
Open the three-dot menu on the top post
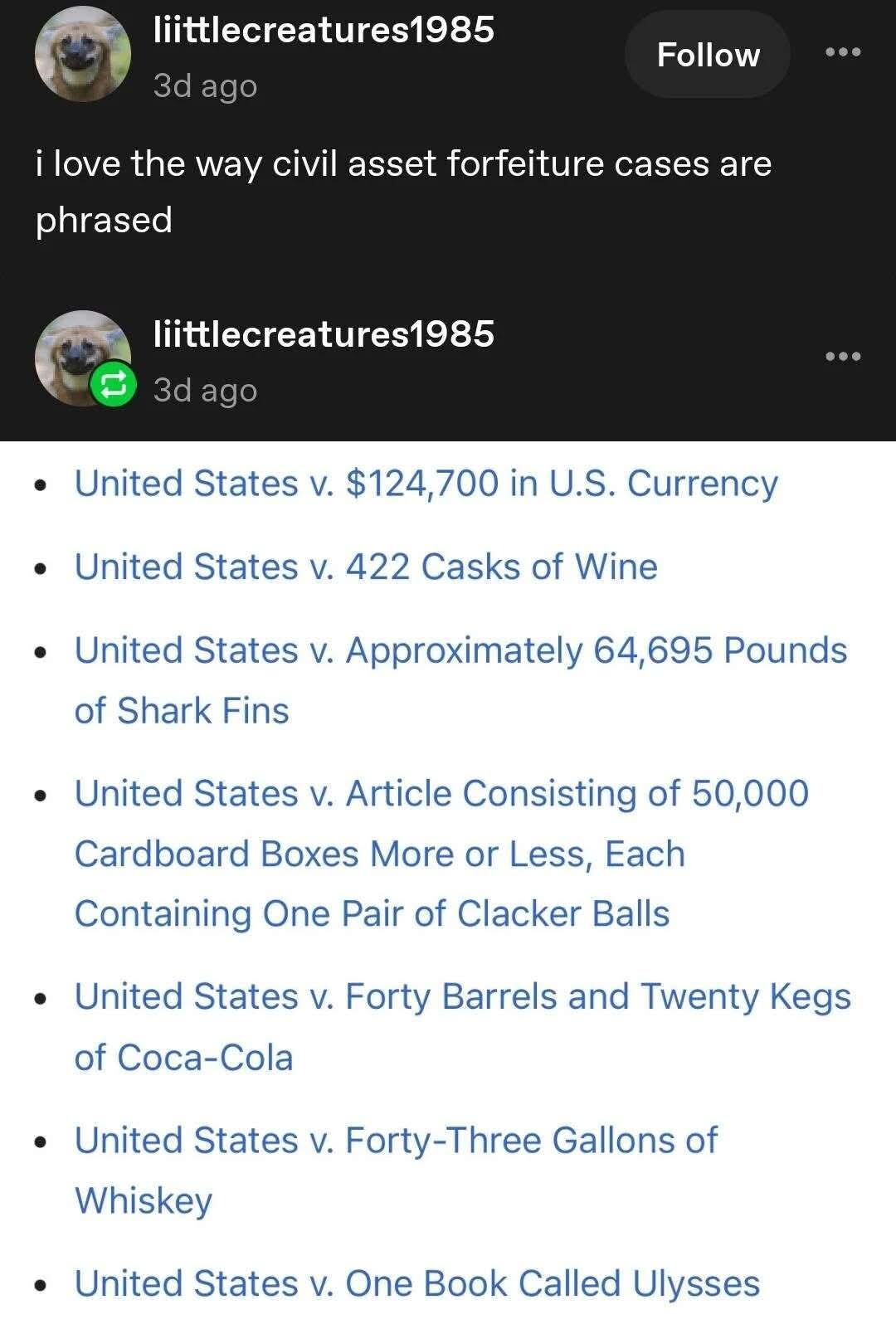coord(844,51)
